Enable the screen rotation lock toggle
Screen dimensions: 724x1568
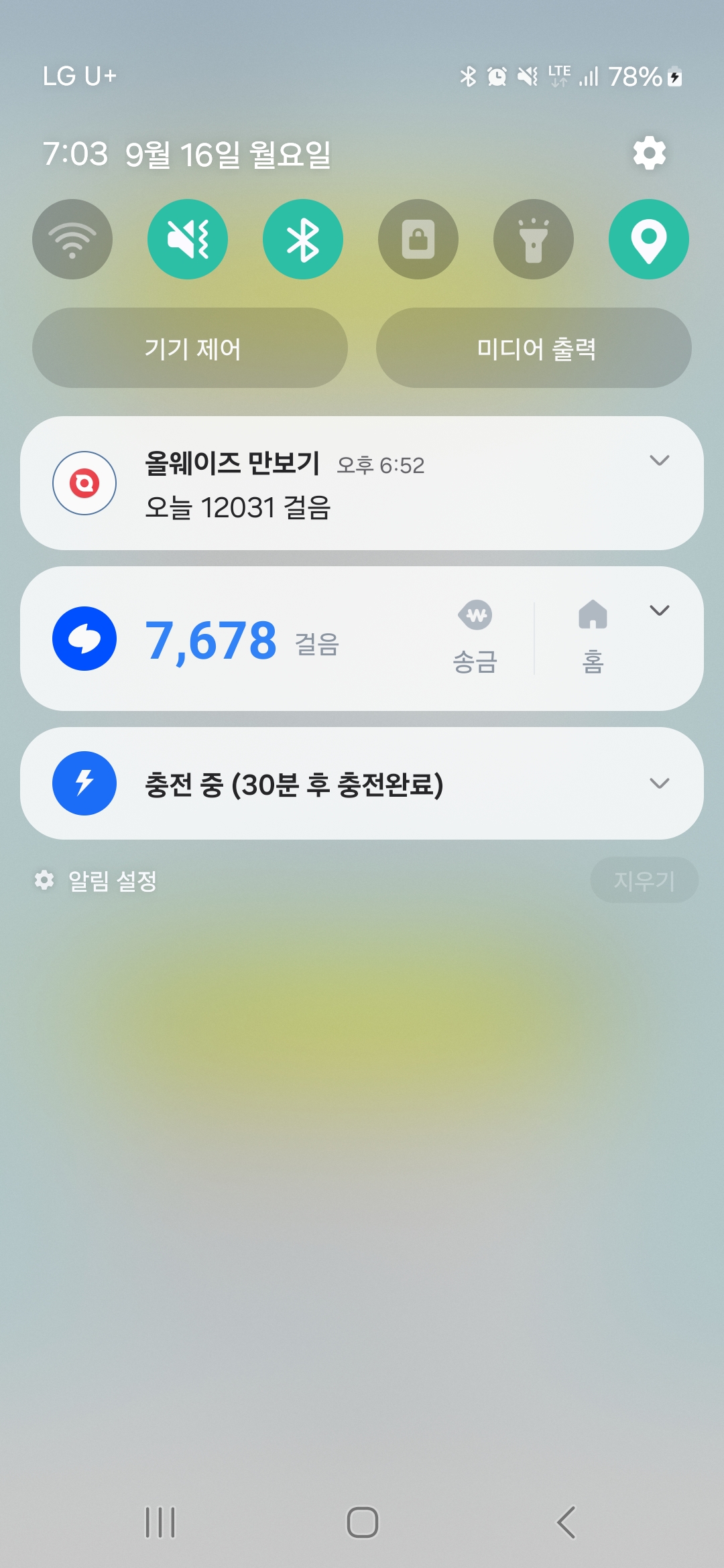[418, 239]
